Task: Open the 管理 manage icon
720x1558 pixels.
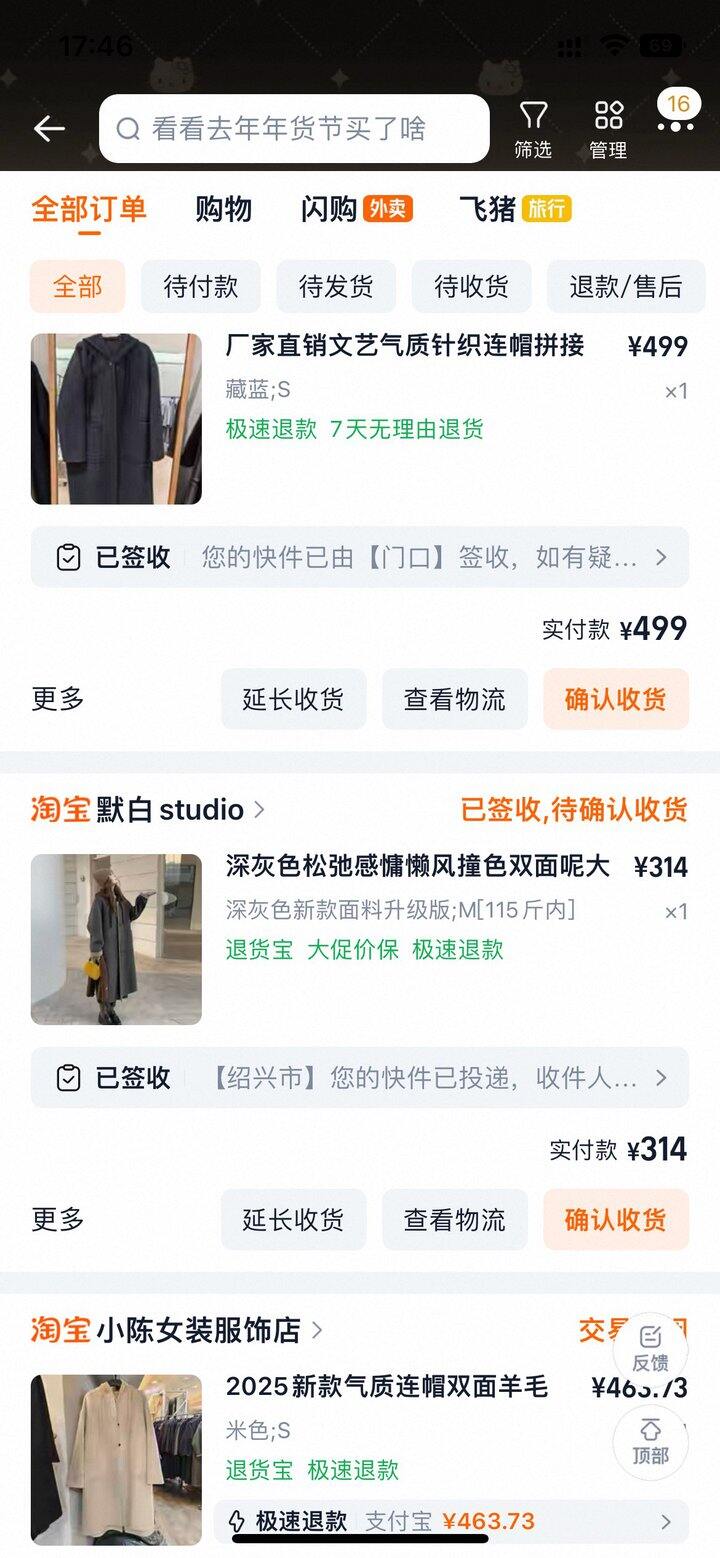Action: 608,125
